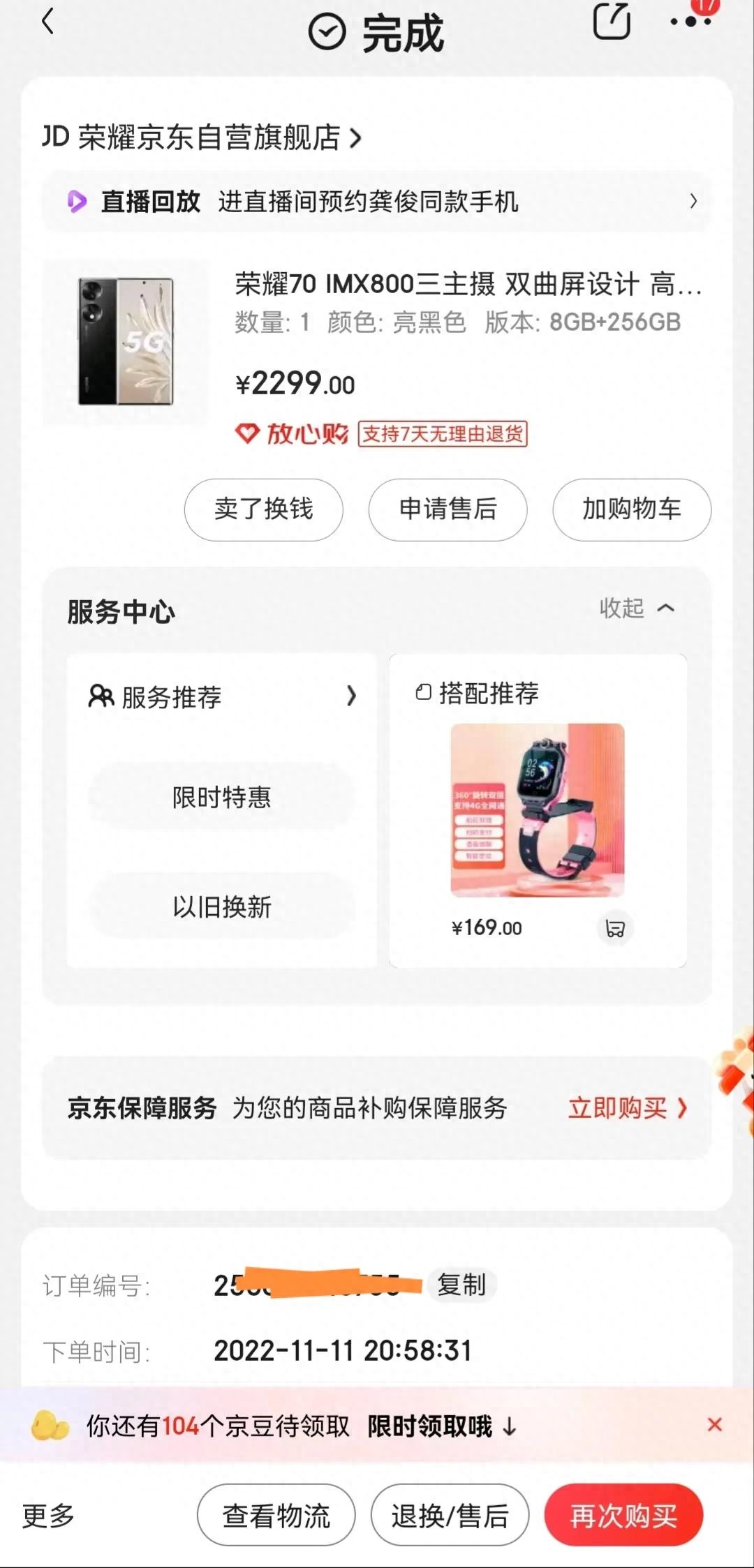754x1568 pixels.
Task: Tap the 直播回放 play icon
Action: (x=76, y=202)
